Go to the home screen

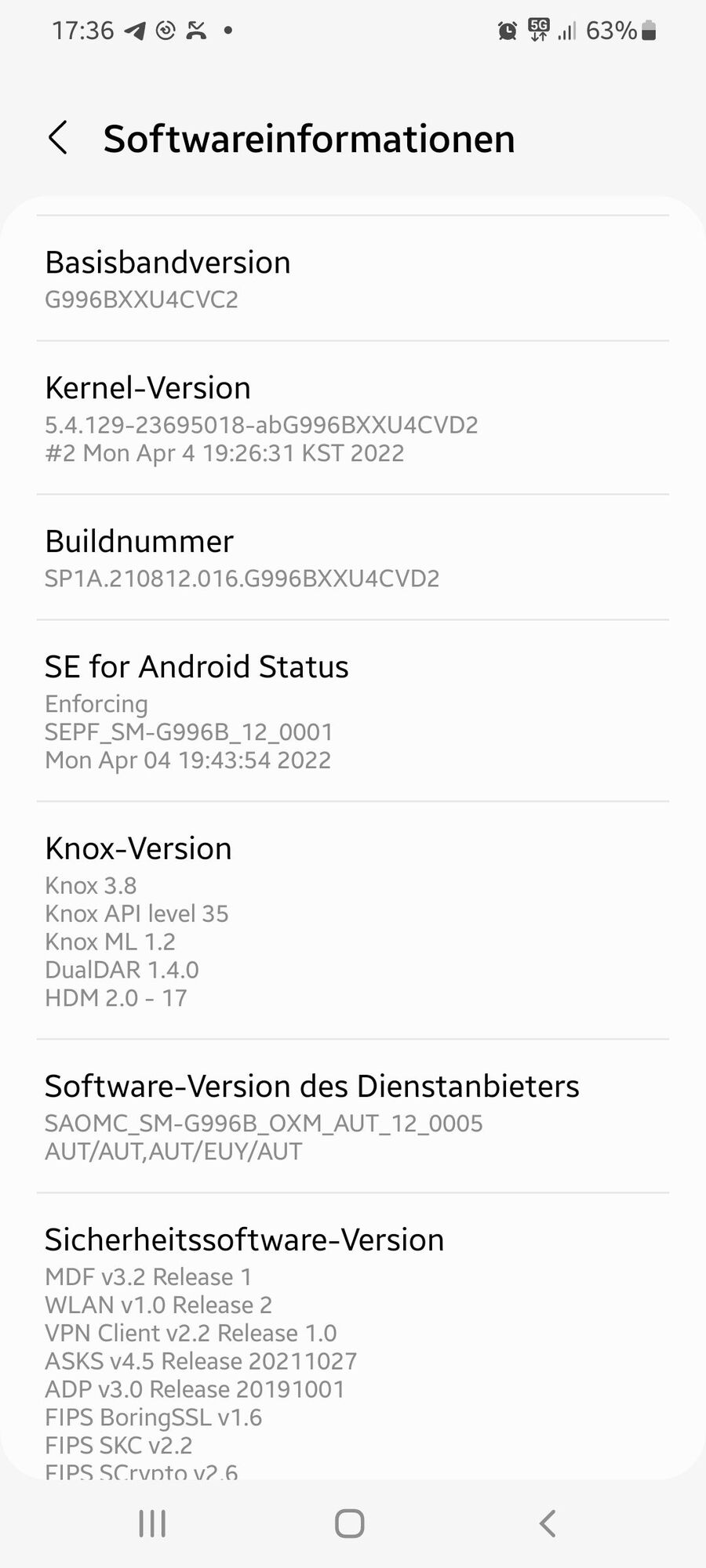[350, 1523]
